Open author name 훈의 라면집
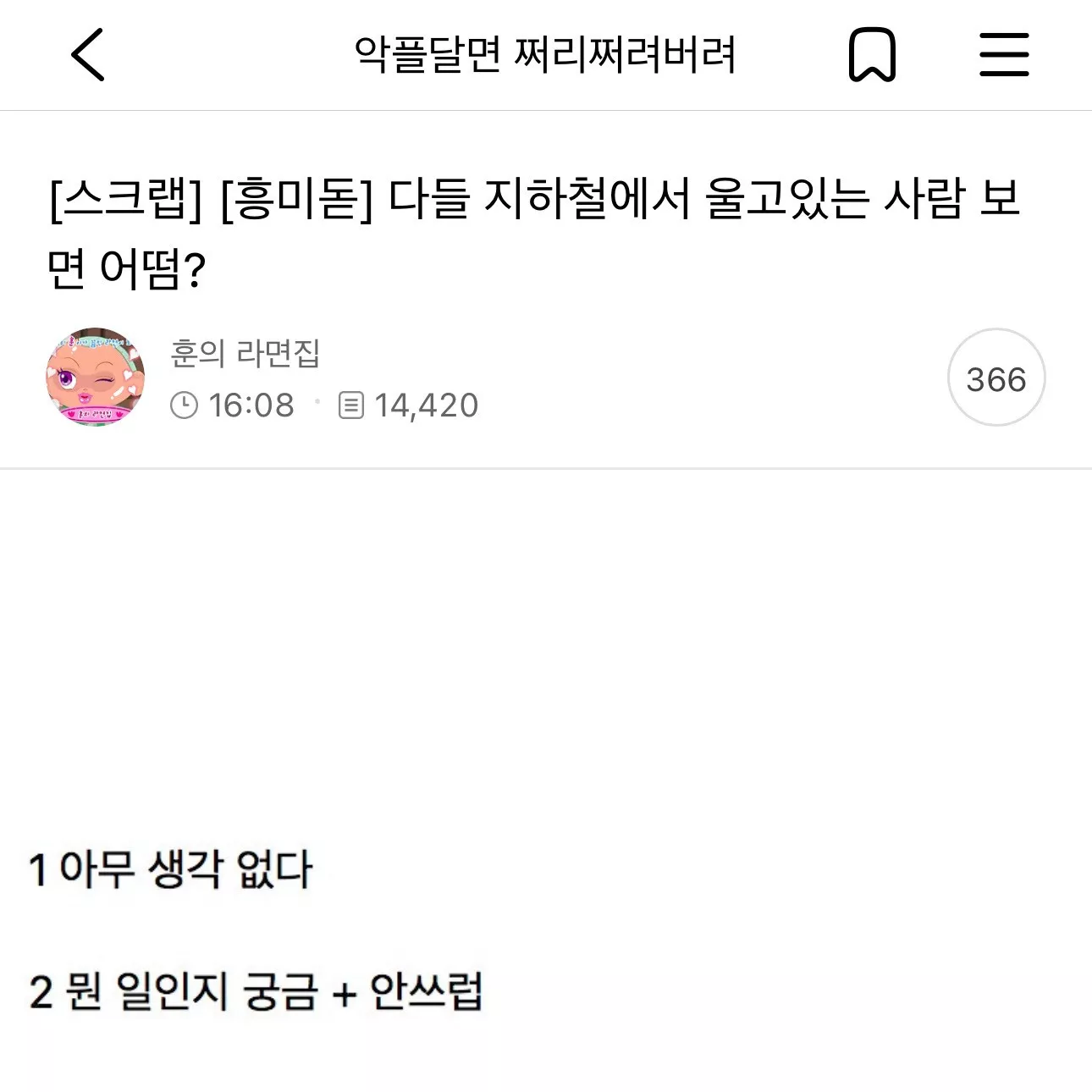 245,353
